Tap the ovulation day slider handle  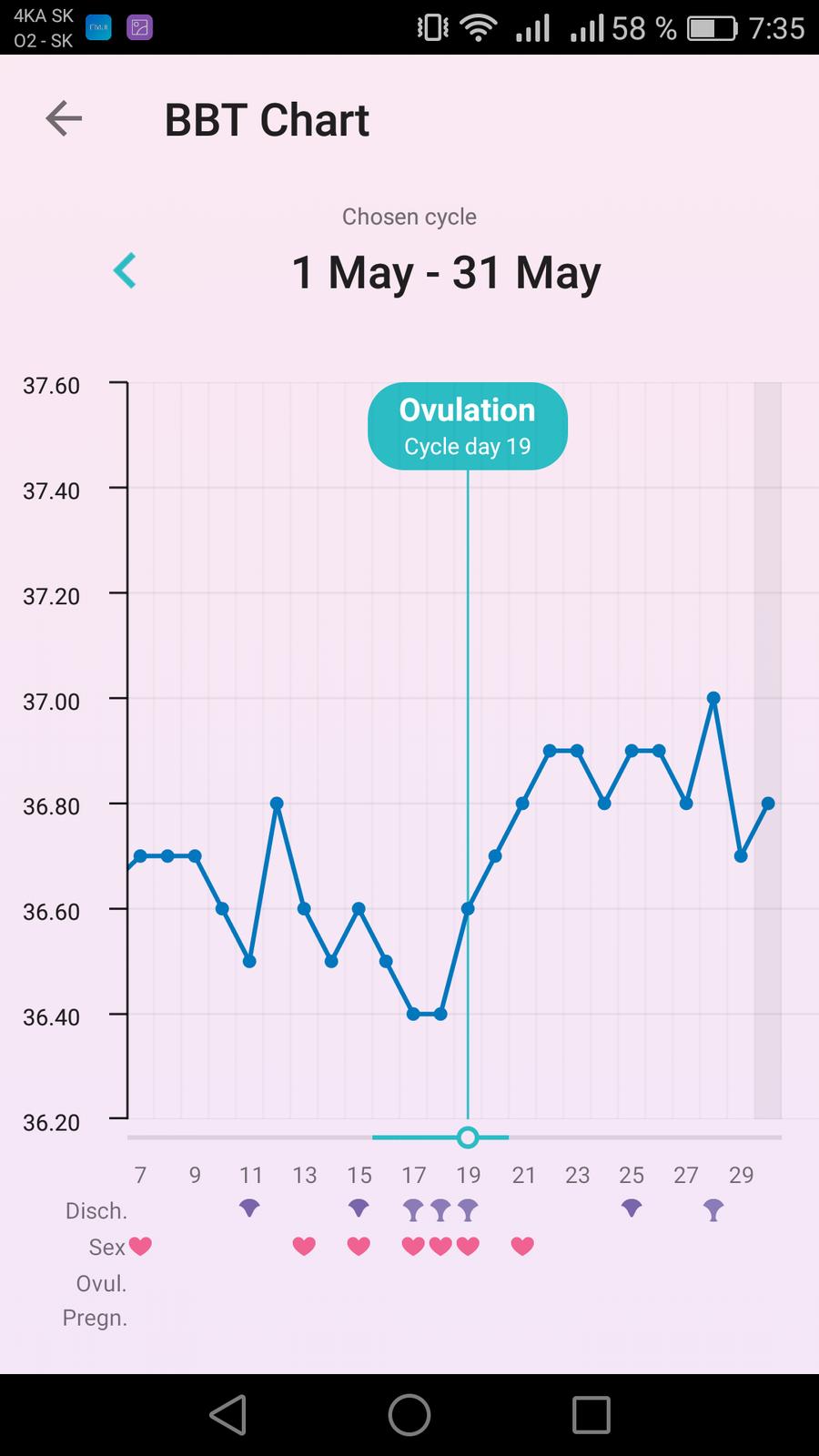point(468,1137)
